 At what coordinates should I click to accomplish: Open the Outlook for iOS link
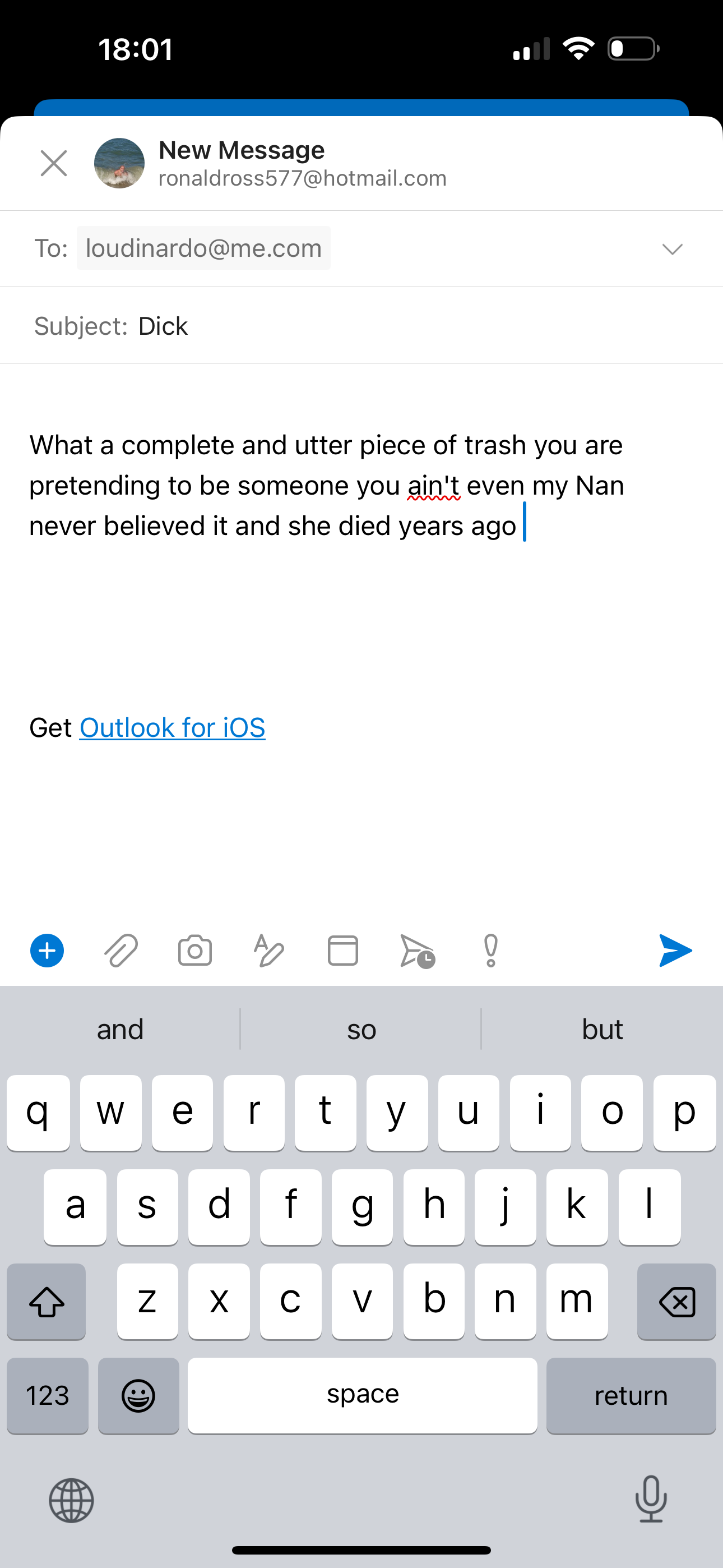(172, 727)
